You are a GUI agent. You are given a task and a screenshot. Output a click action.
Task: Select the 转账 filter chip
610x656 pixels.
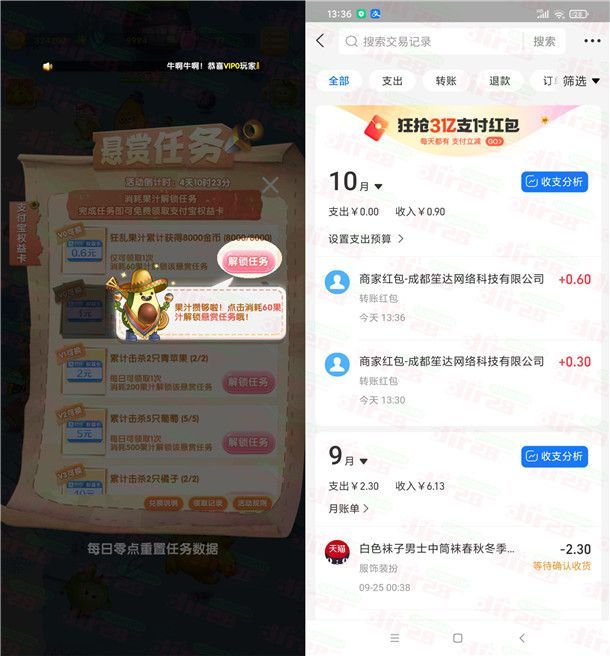click(x=447, y=81)
